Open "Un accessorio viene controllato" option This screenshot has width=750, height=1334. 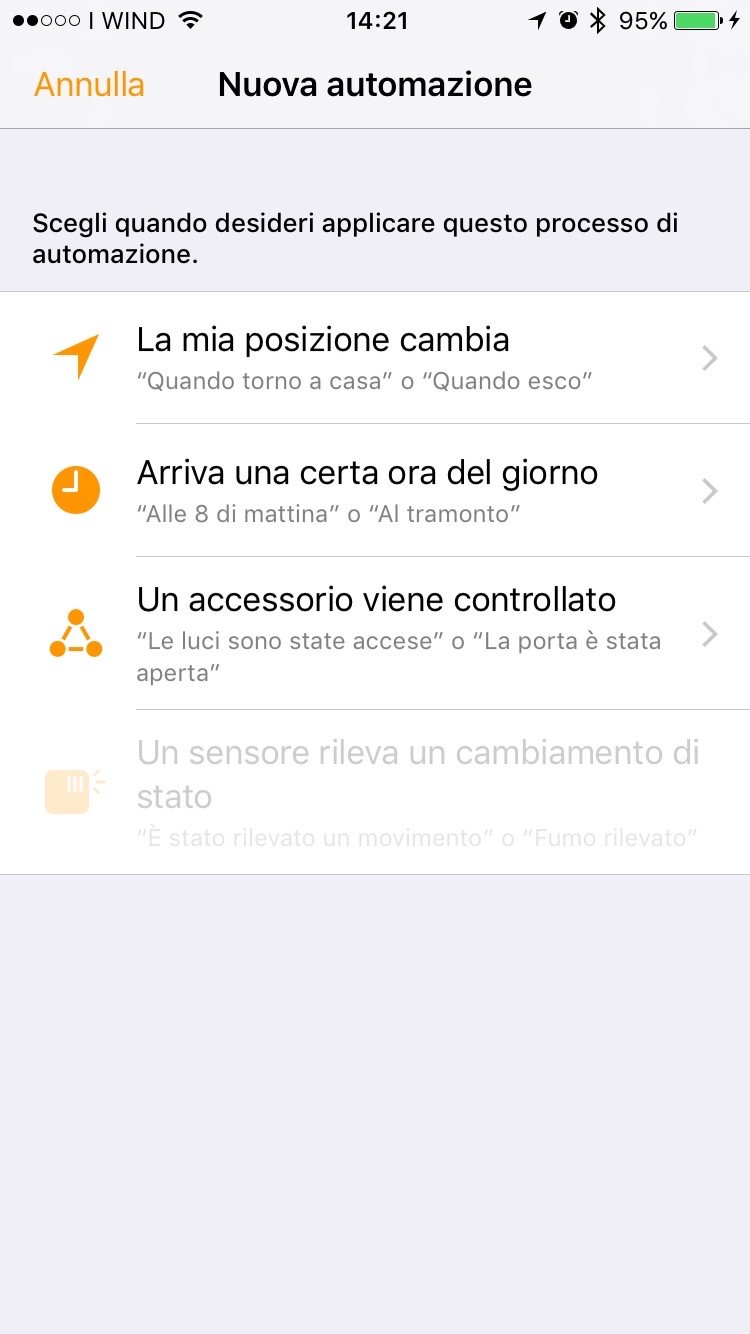[375, 633]
